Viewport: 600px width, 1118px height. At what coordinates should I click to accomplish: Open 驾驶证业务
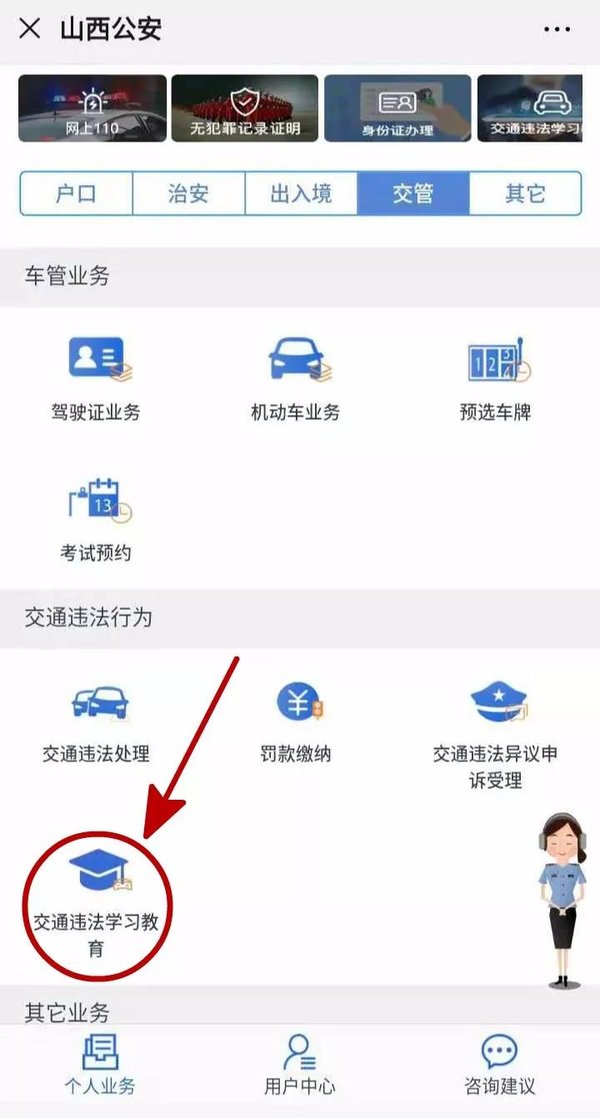[x=95, y=378]
